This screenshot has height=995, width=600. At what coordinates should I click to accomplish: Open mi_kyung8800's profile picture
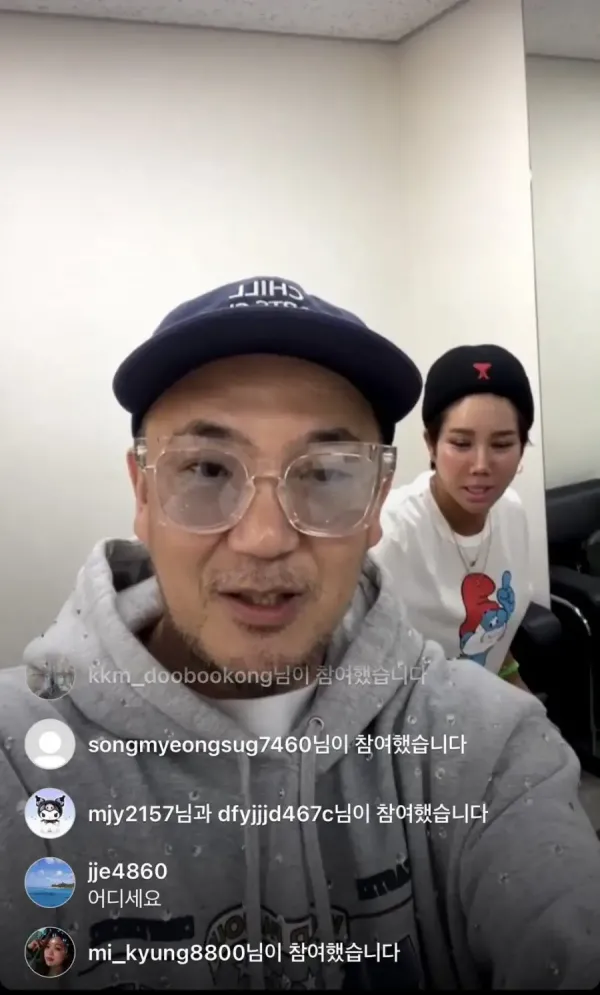coord(49,952)
